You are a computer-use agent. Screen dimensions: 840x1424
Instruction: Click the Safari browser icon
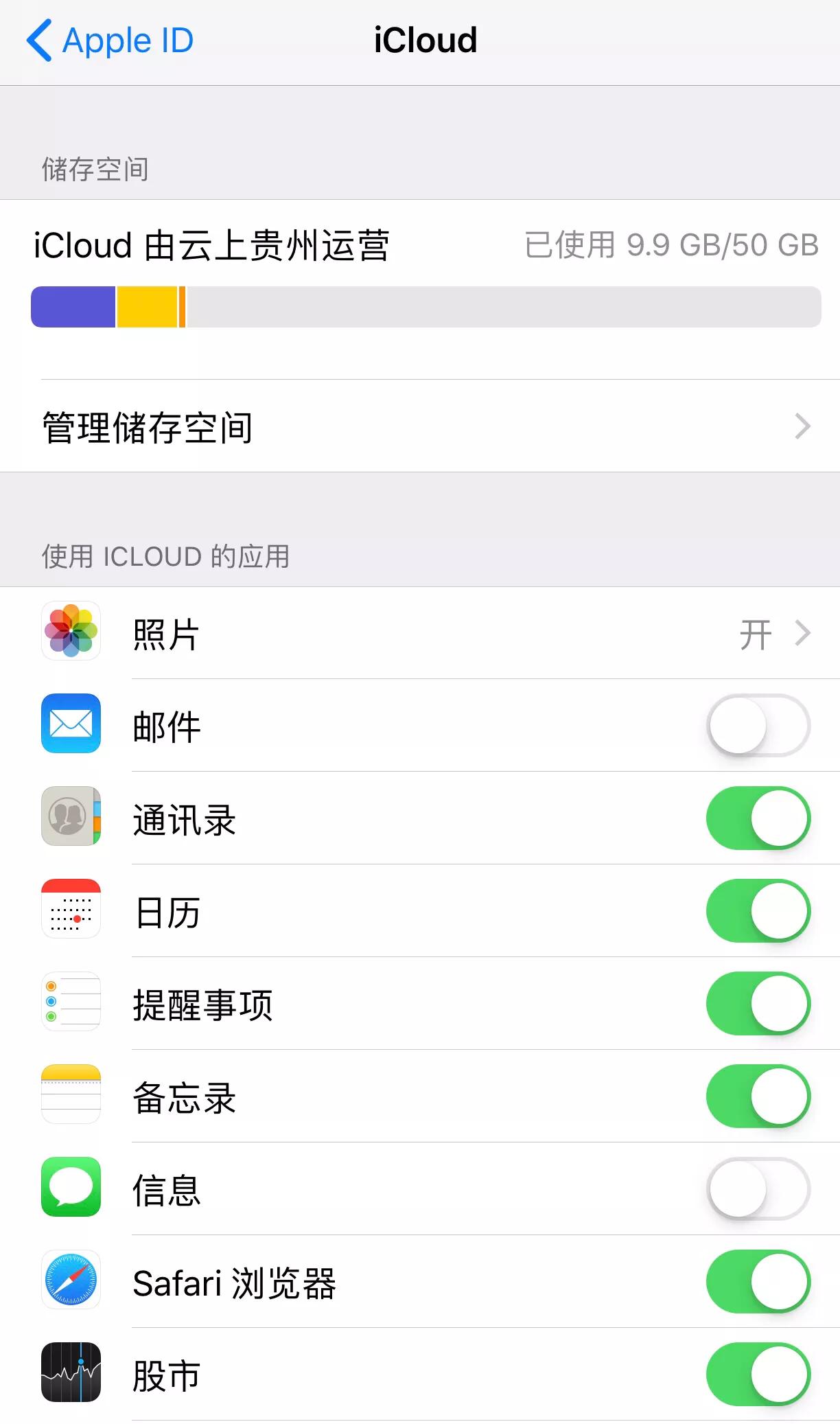(x=71, y=1281)
